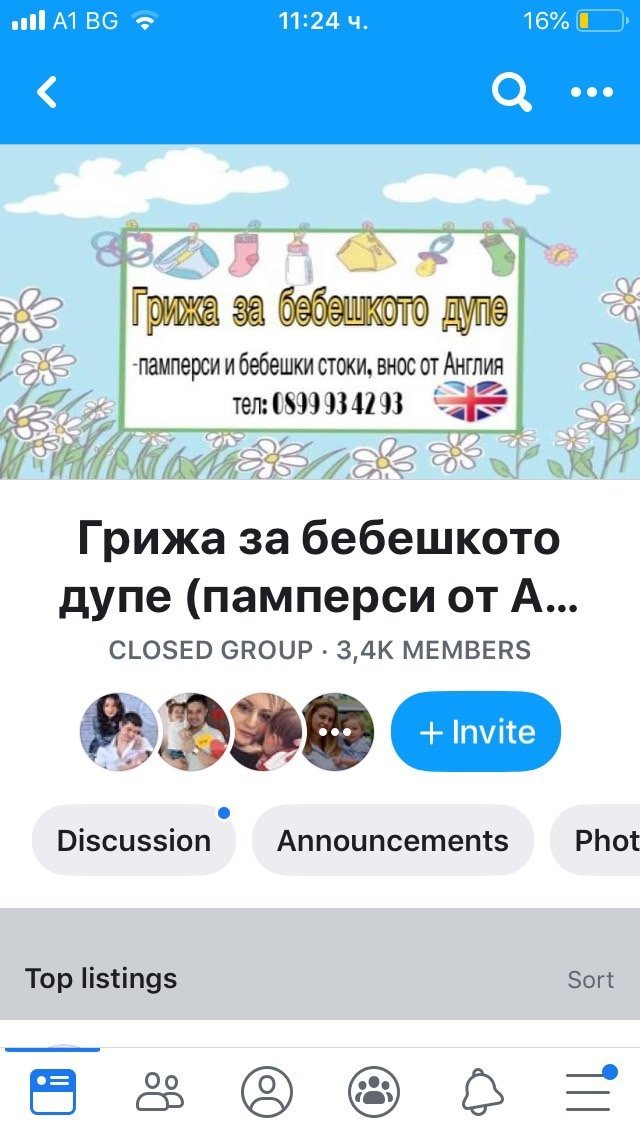Open the group cover photo
Image resolution: width=640 pixels, height=1136 pixels.
coord(320,312)
